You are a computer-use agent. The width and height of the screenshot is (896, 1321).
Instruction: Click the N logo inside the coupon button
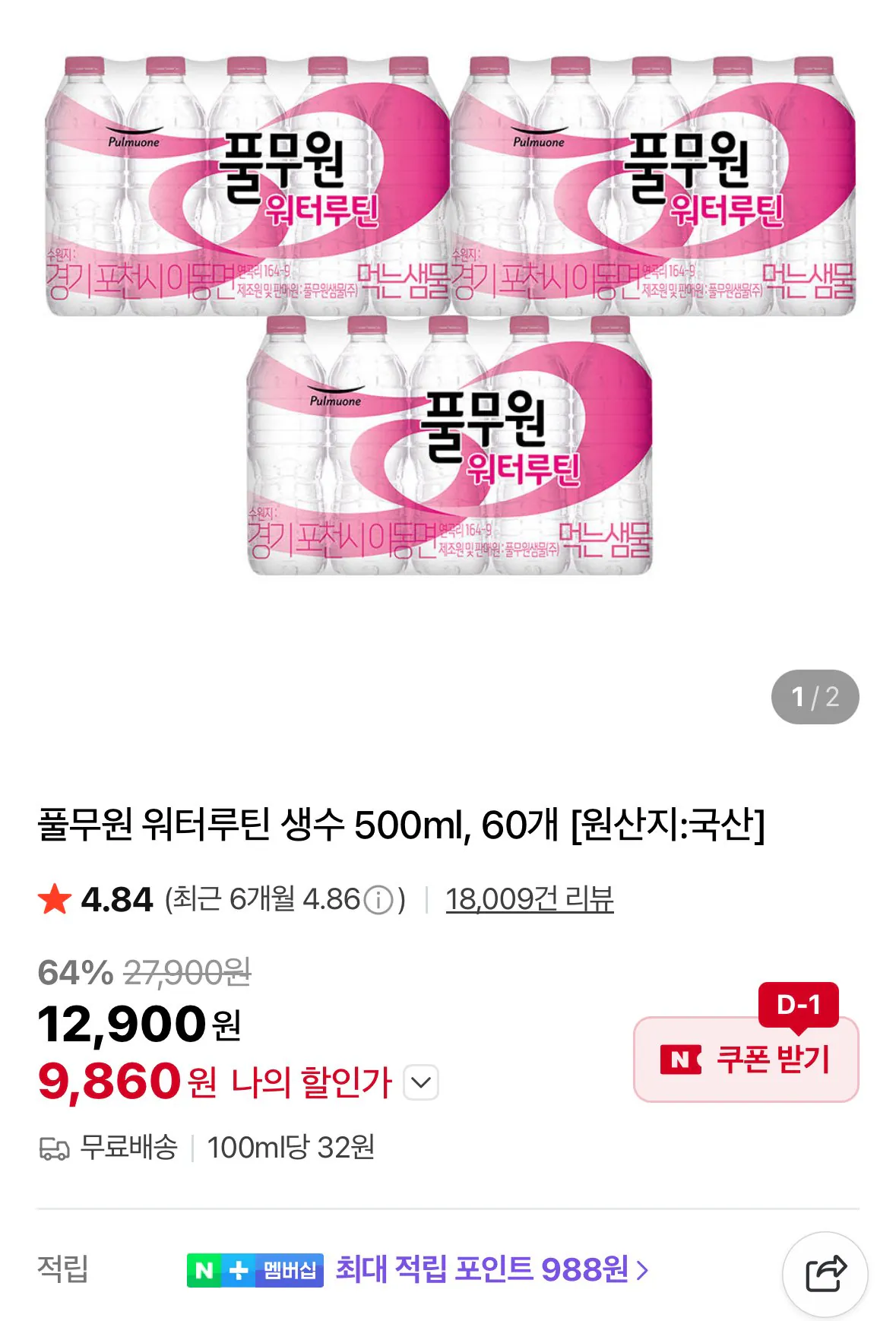tap(682, 1060)
